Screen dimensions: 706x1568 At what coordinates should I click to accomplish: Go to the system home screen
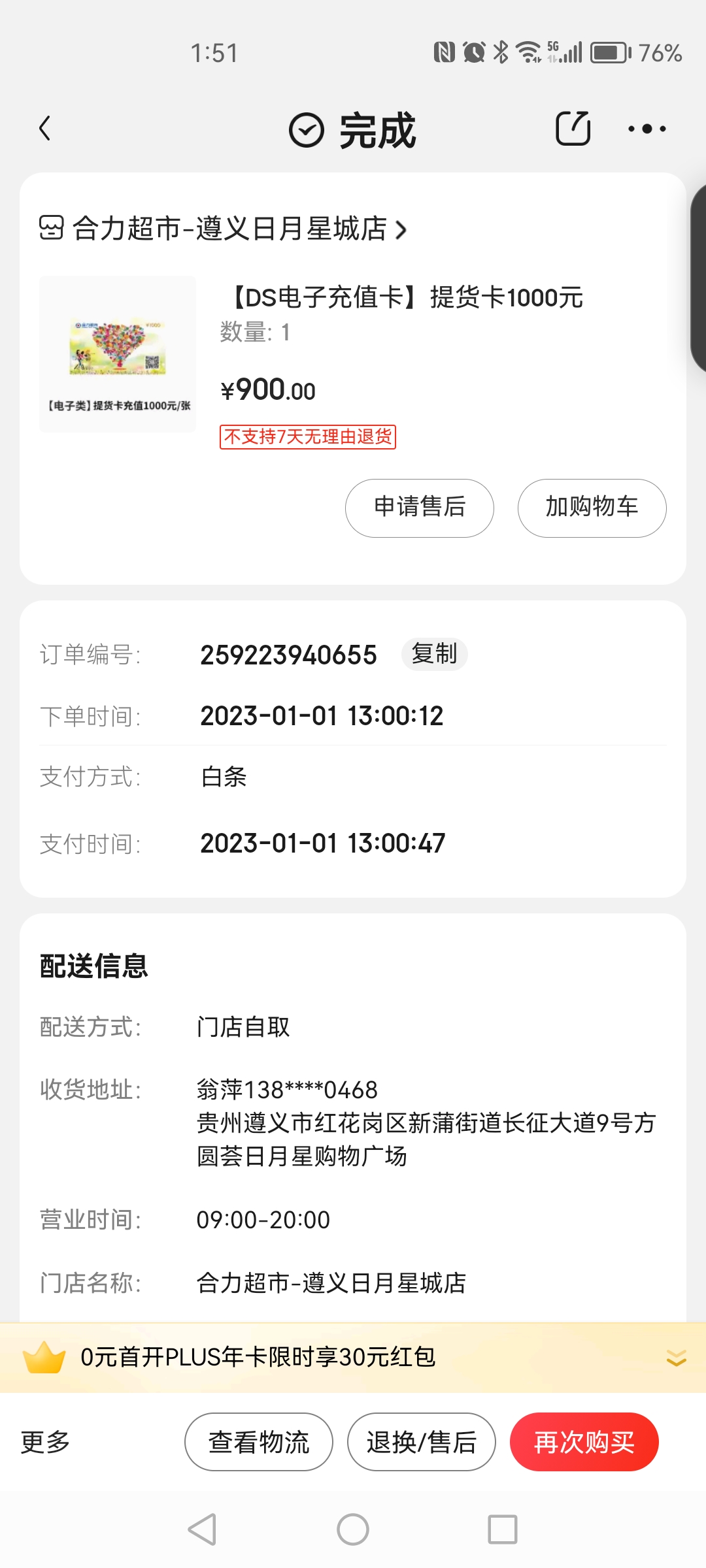coord(353,1529)
